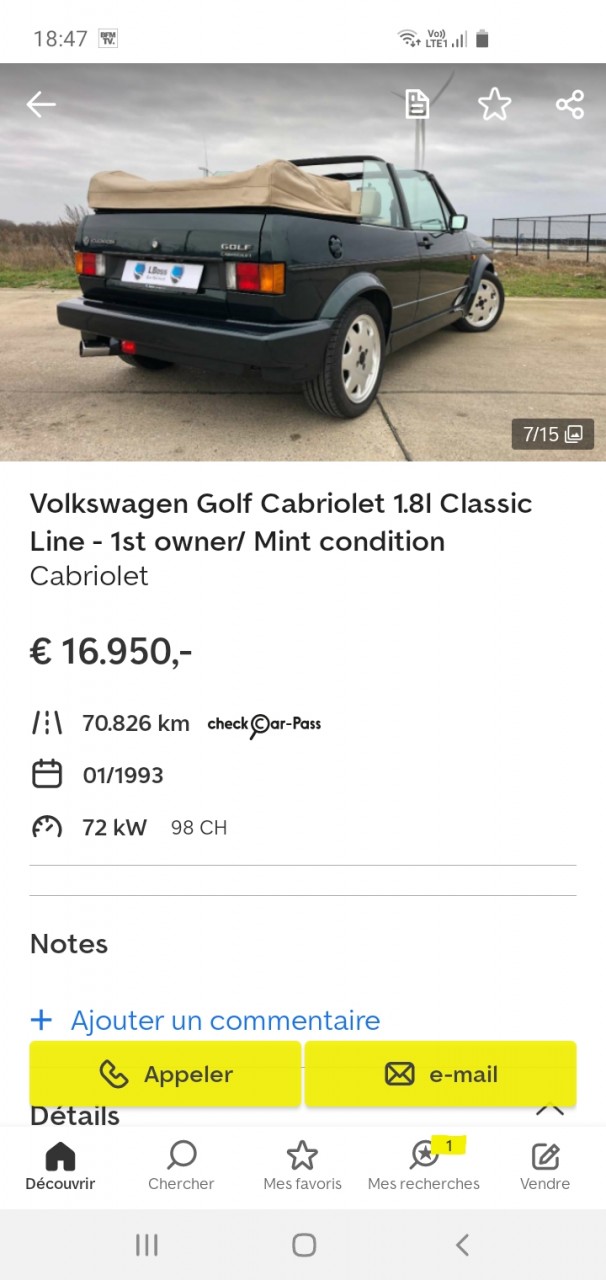This screenshot has width=606, height=1280.
Task: Go back using the top arrow
Action: pyautogui.click(x=41, y=104)
